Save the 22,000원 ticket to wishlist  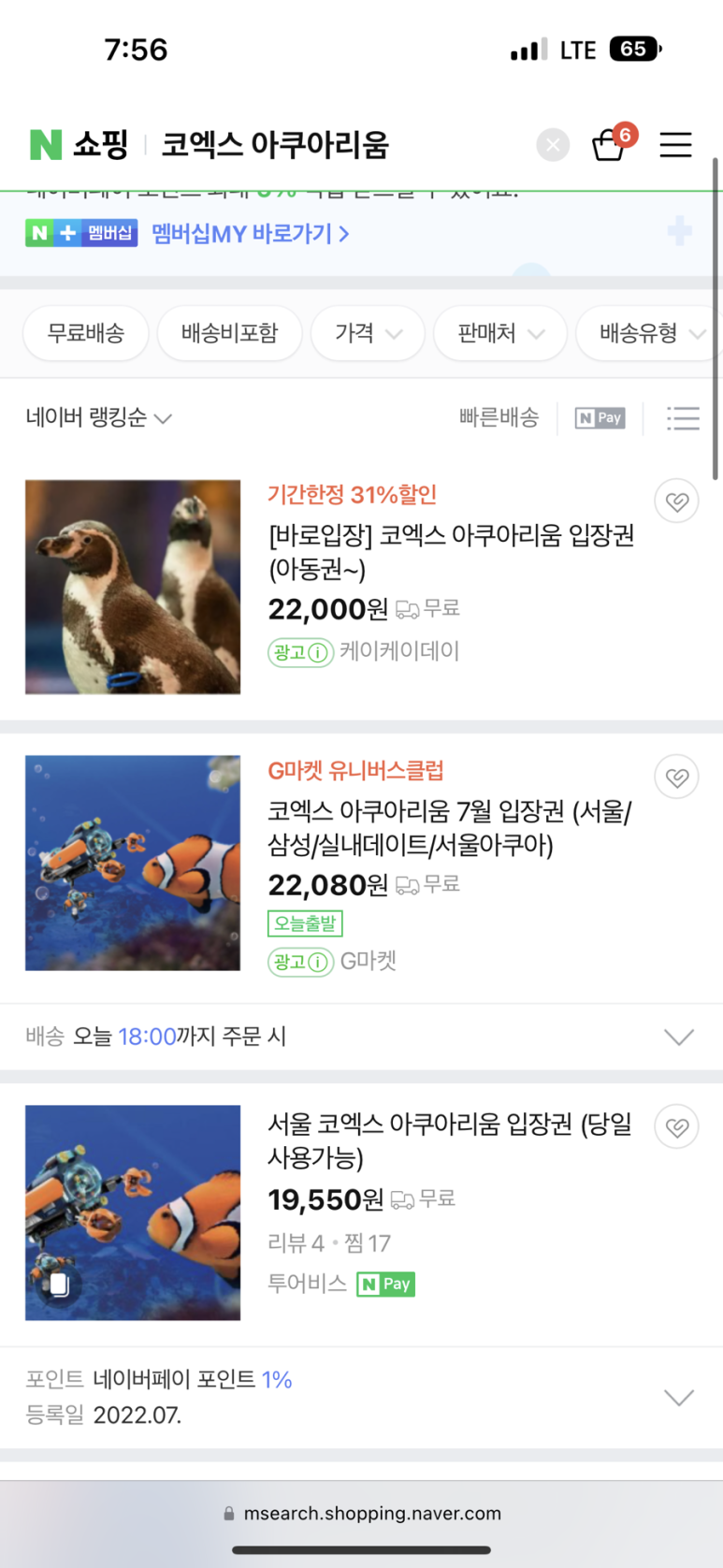tap(676, 501)
